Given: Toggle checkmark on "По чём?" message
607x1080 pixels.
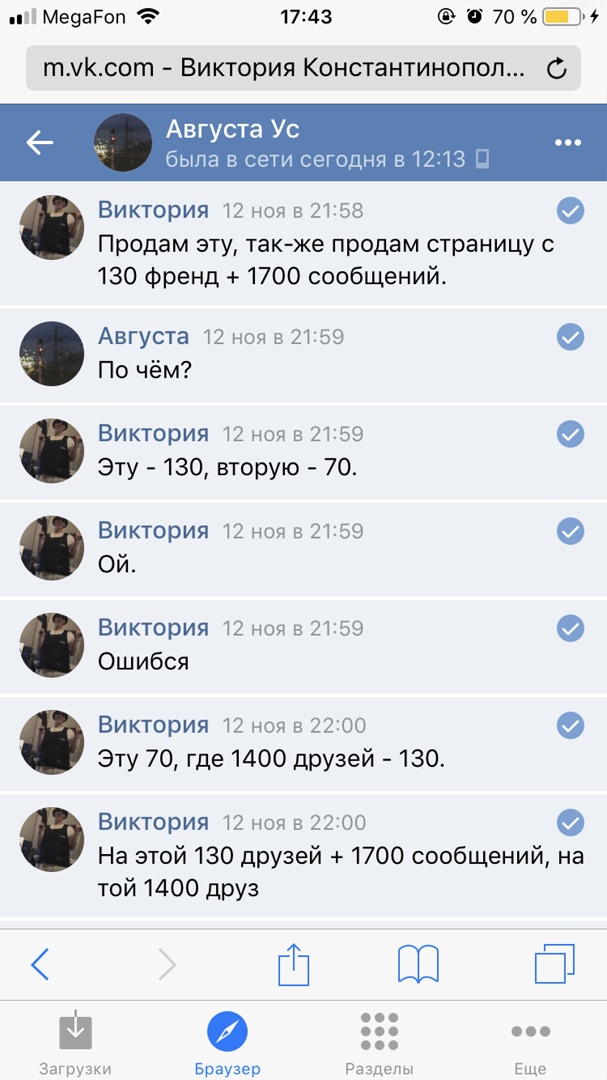Looking at the screenshot, I should click(x=570, y=337).
